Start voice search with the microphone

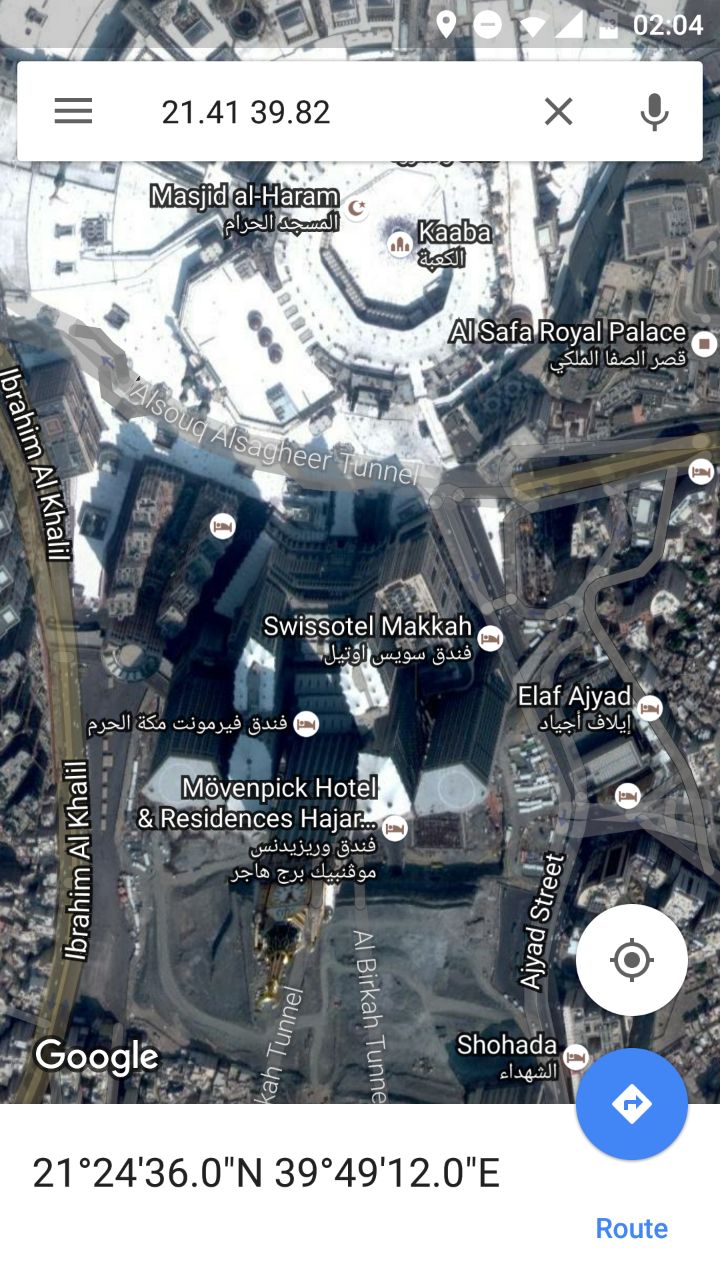click(654, 111)
